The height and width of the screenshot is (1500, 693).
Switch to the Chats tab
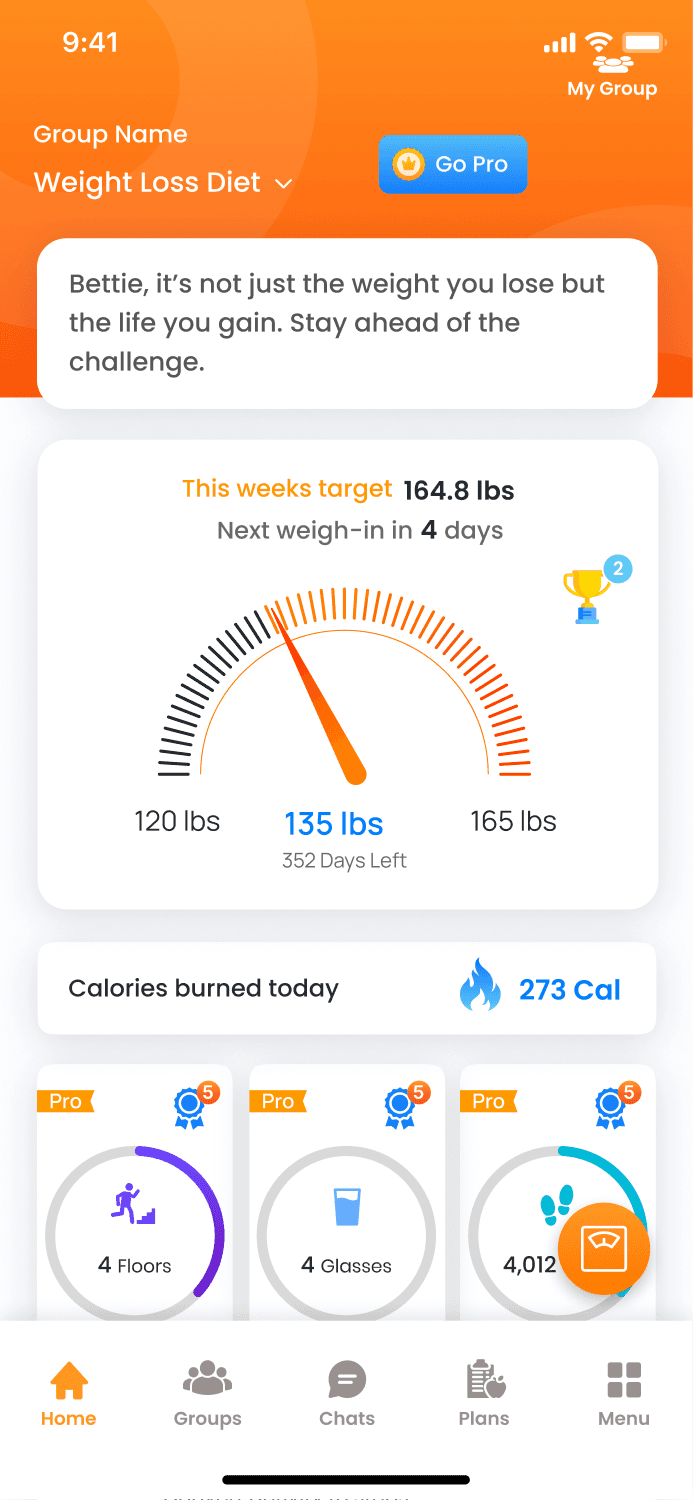pos(347,1394)
